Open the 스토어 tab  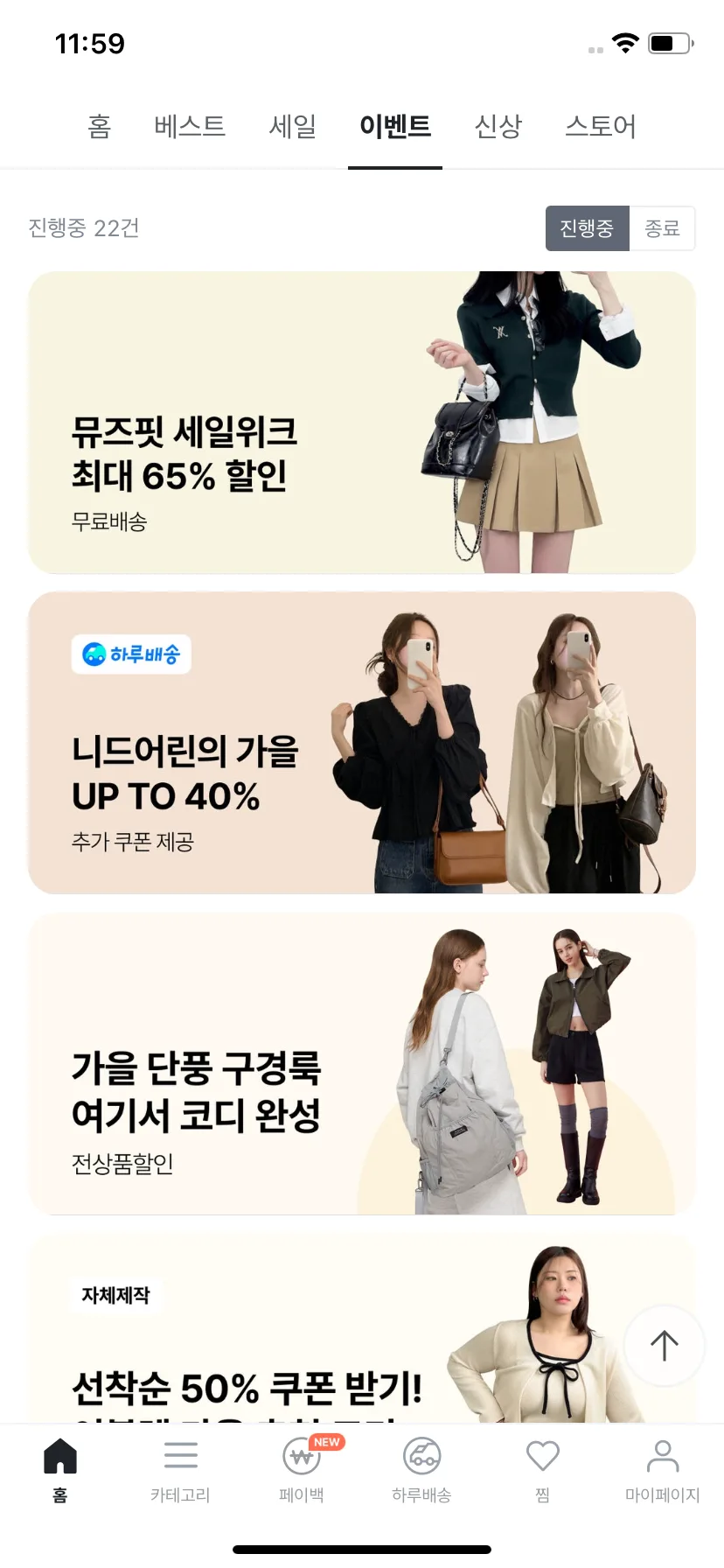pos(601,127)
